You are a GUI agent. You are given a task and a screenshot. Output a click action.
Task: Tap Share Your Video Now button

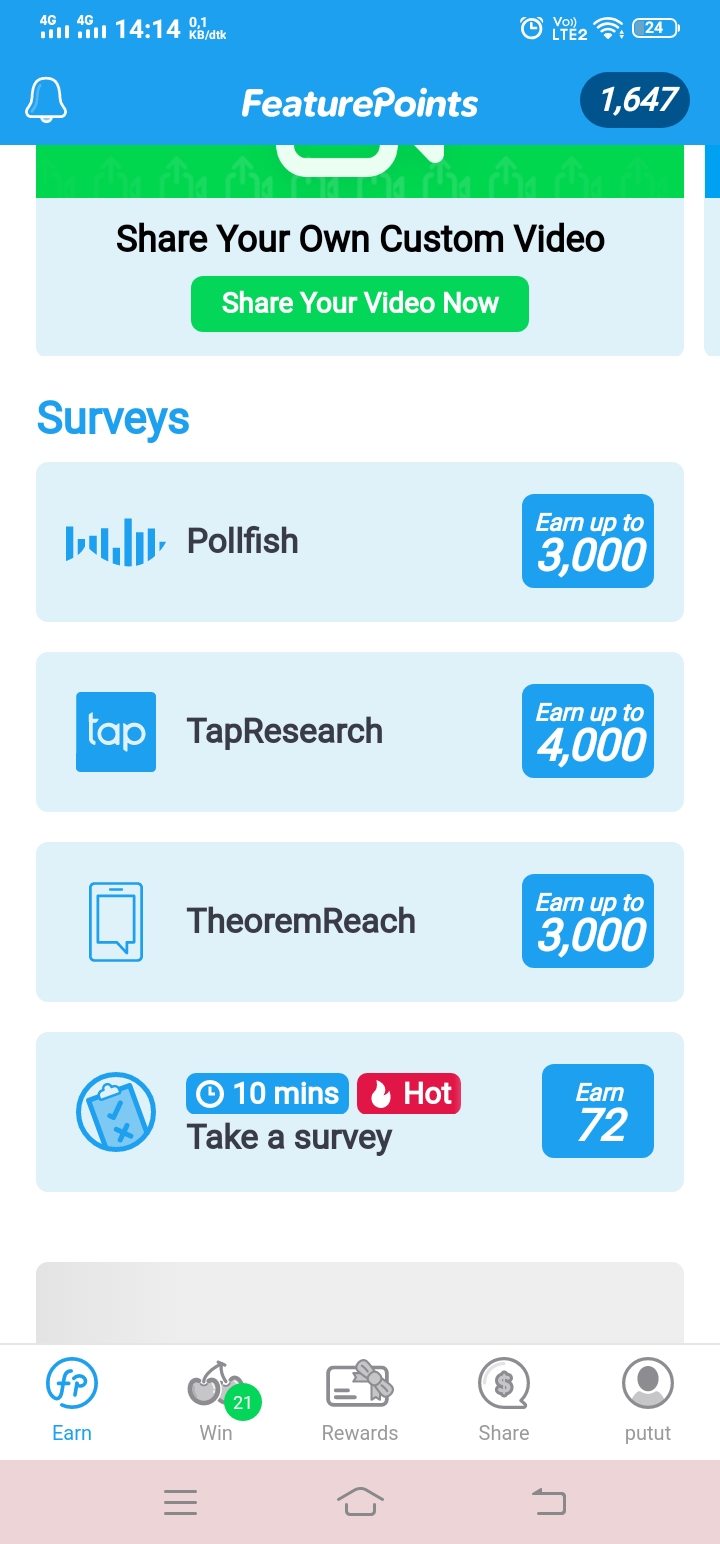pos(360,303)
